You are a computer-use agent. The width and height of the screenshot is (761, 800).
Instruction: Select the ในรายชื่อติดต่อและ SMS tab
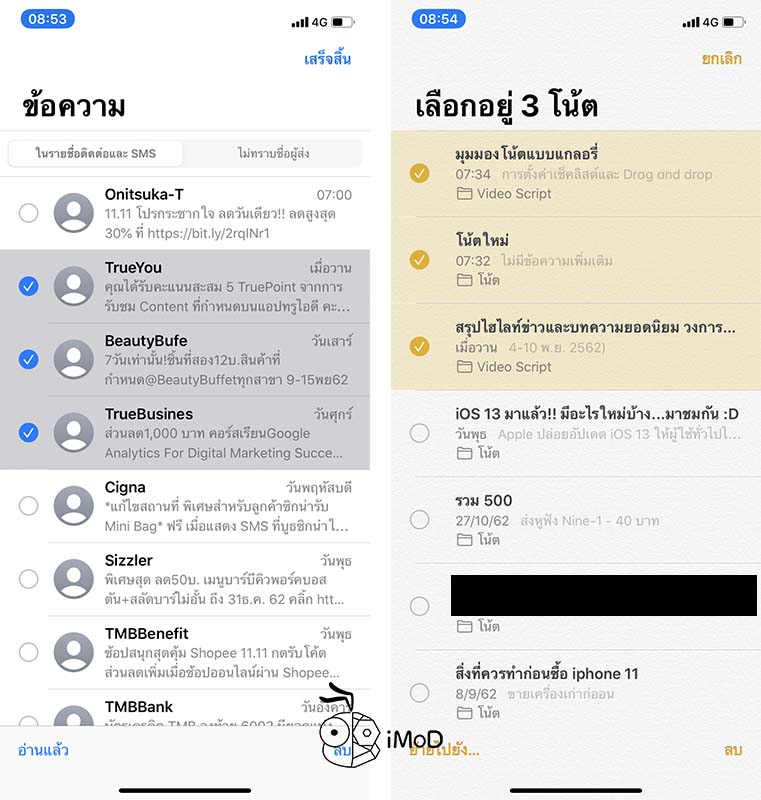point(97,152)
